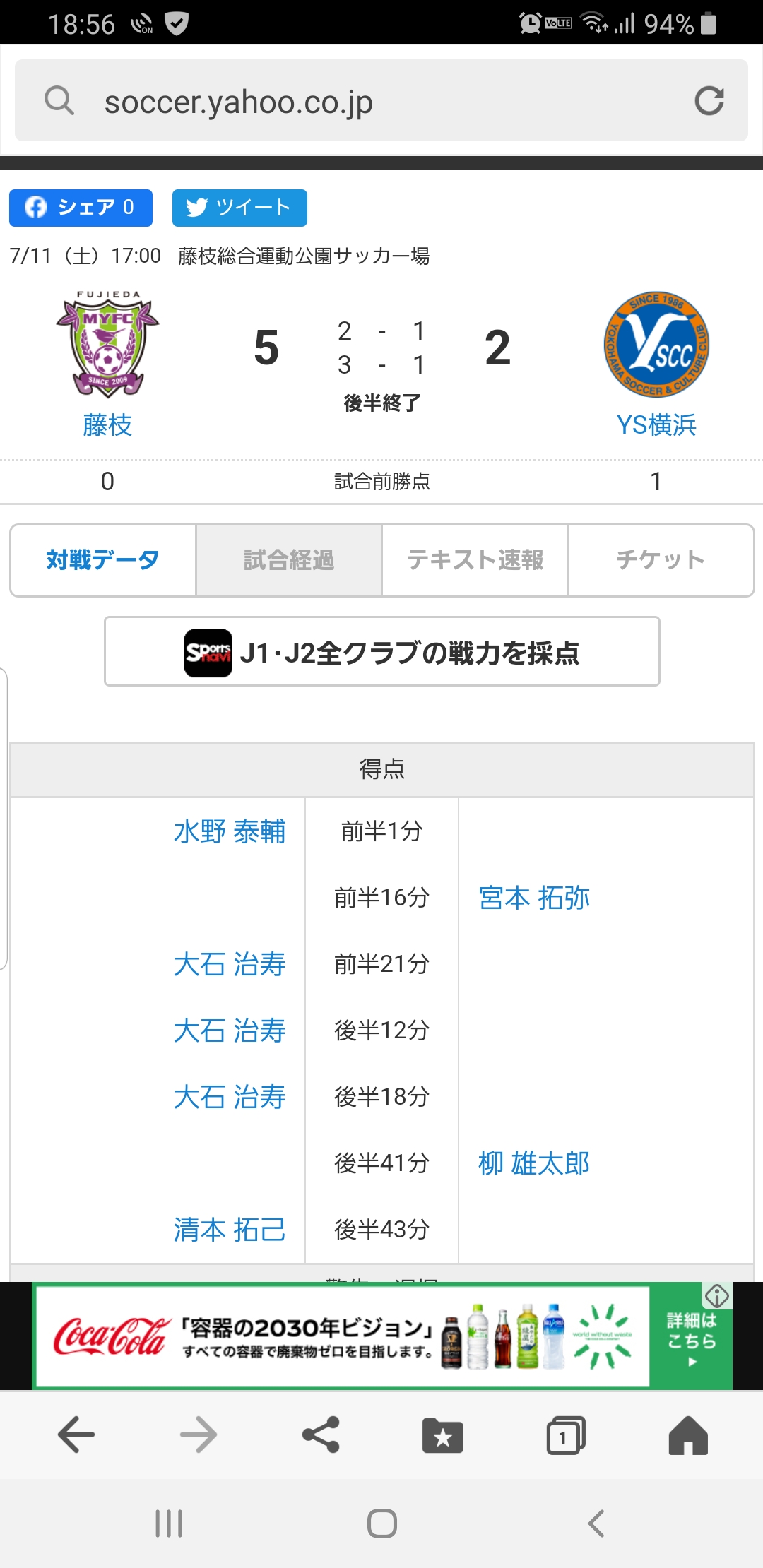Open the チケット tab

(x=661, y=560)
